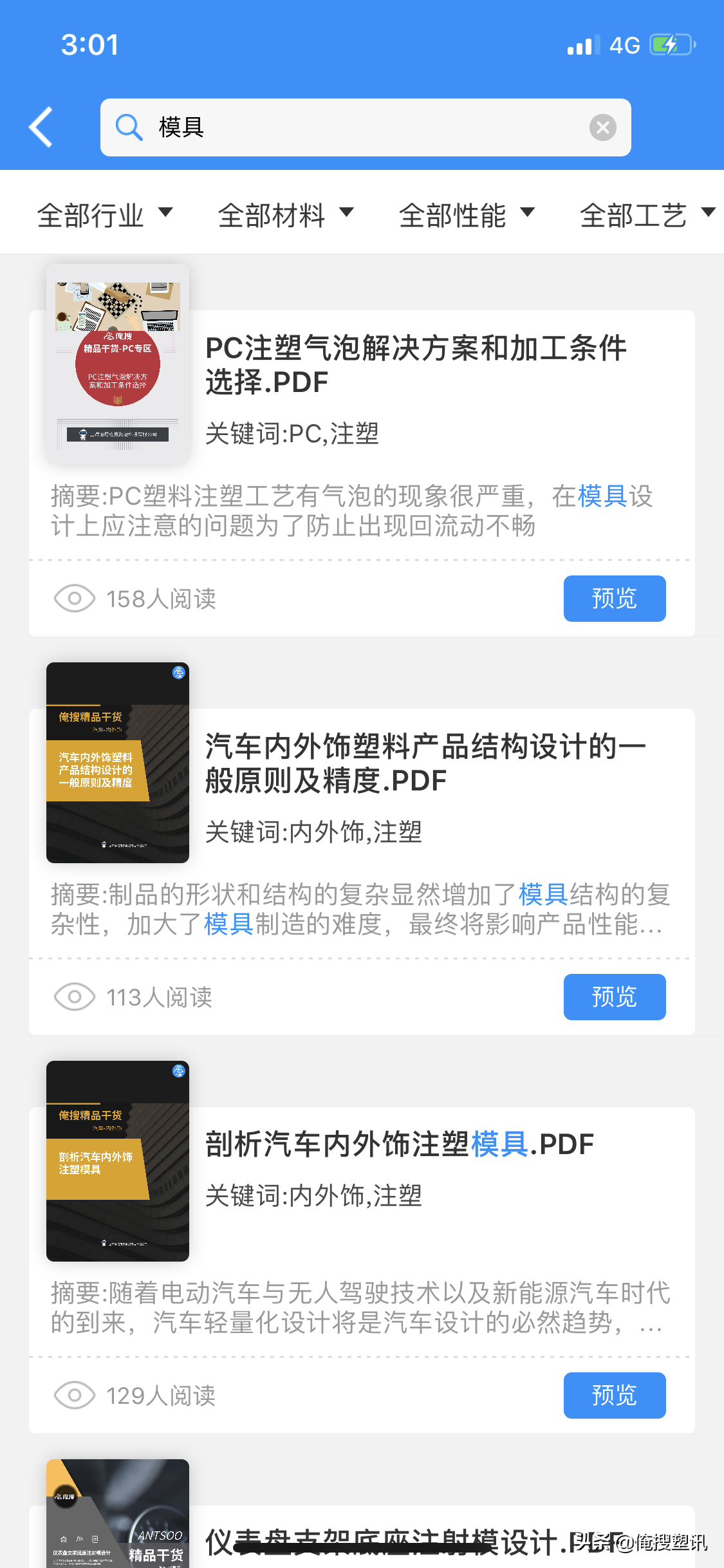
Task: Click the eye icon next to 129人阅读
Action: pyautogui.click(x=74, y=1395)
